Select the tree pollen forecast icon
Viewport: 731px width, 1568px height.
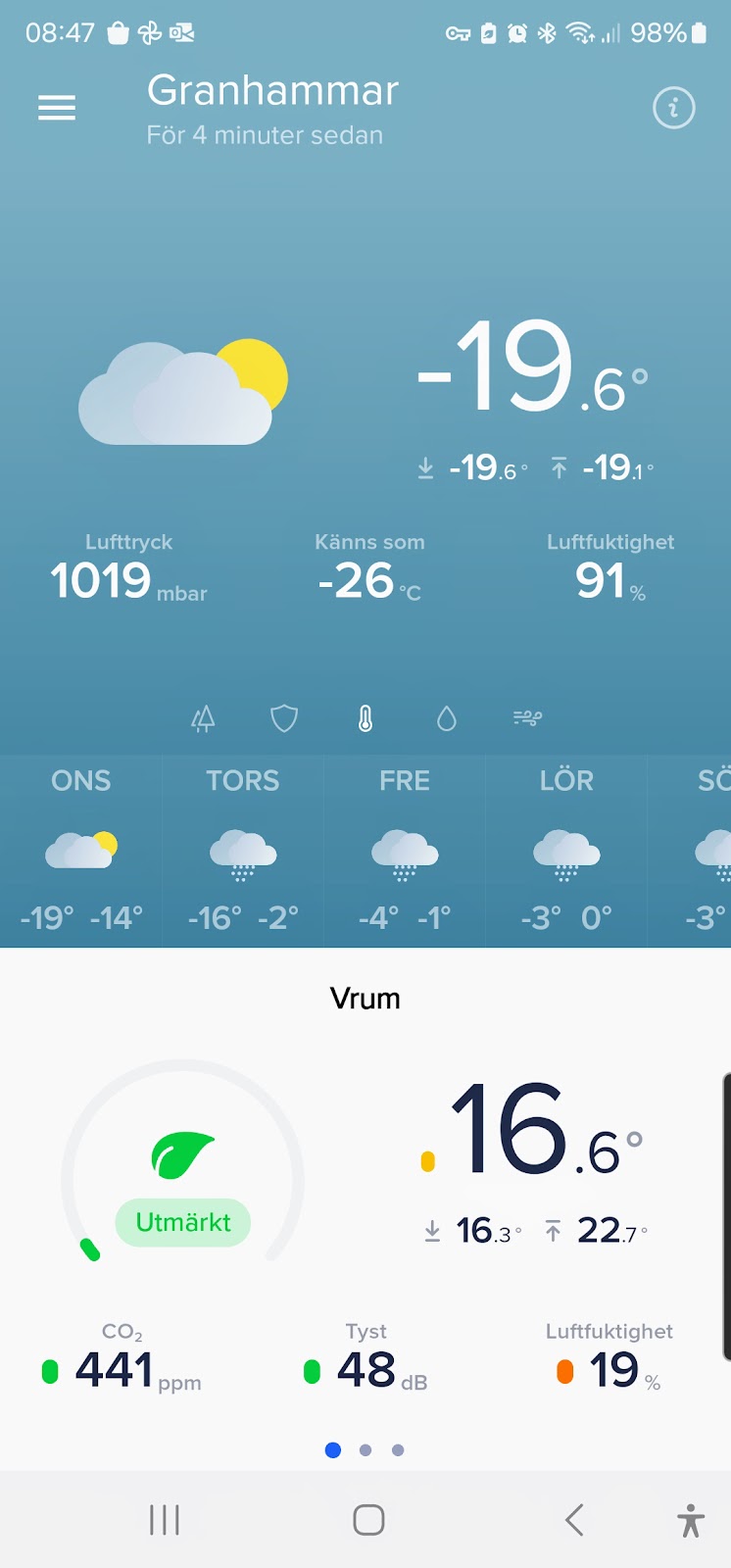coord(203,719)
